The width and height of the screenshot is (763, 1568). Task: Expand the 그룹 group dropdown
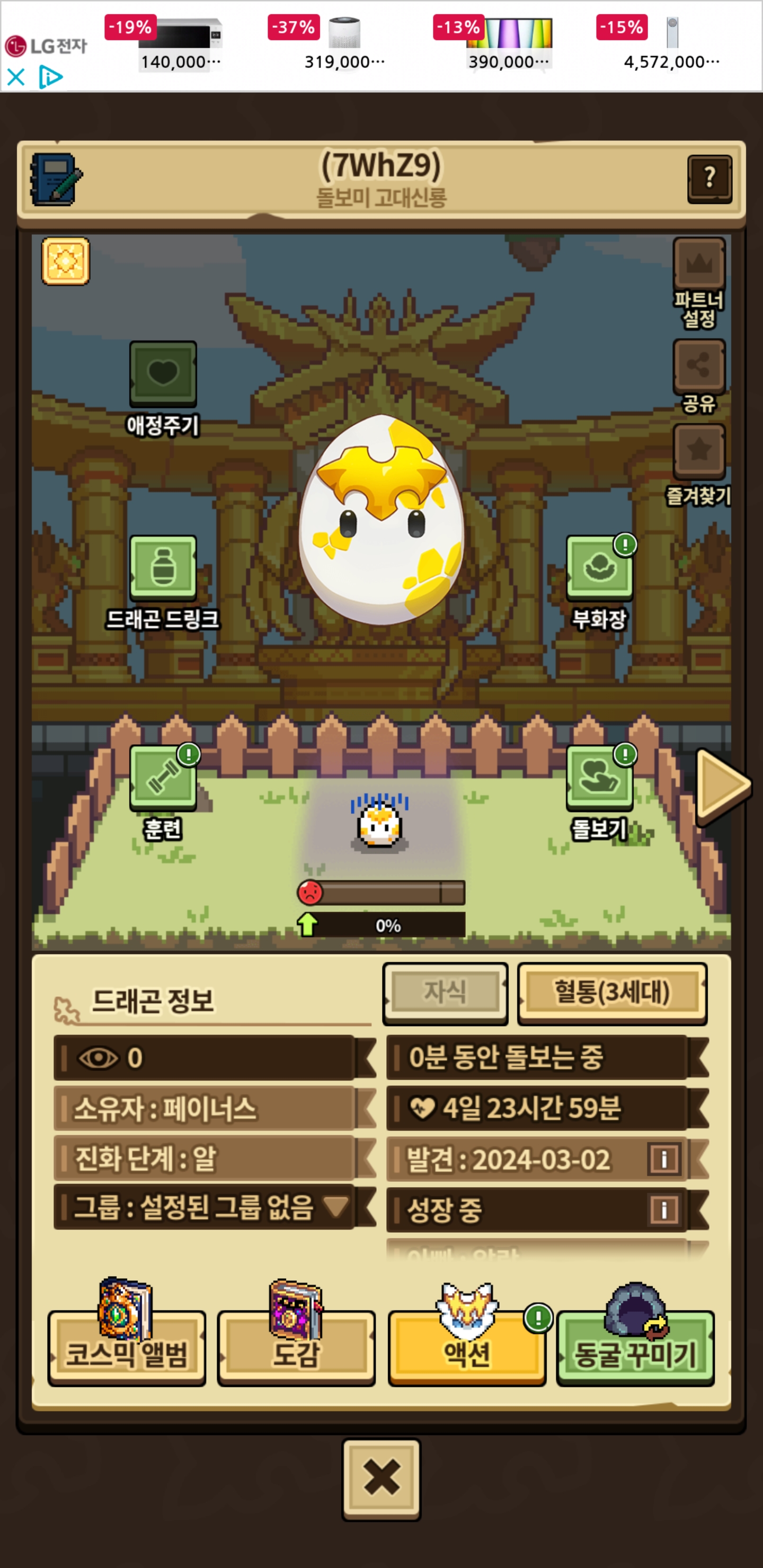pos(335,1206)
